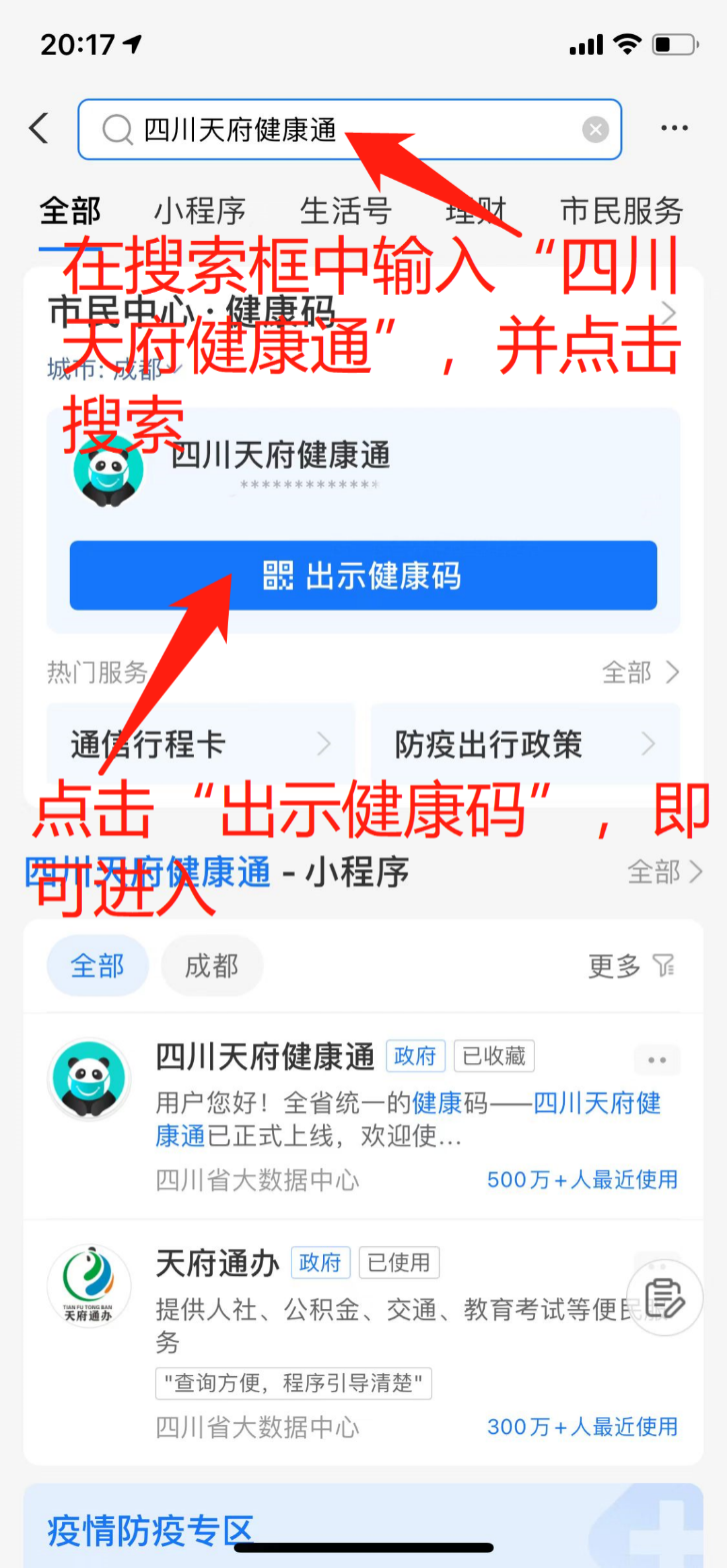Open the overflow menu at top right
727x1568 pixels.
674,128
